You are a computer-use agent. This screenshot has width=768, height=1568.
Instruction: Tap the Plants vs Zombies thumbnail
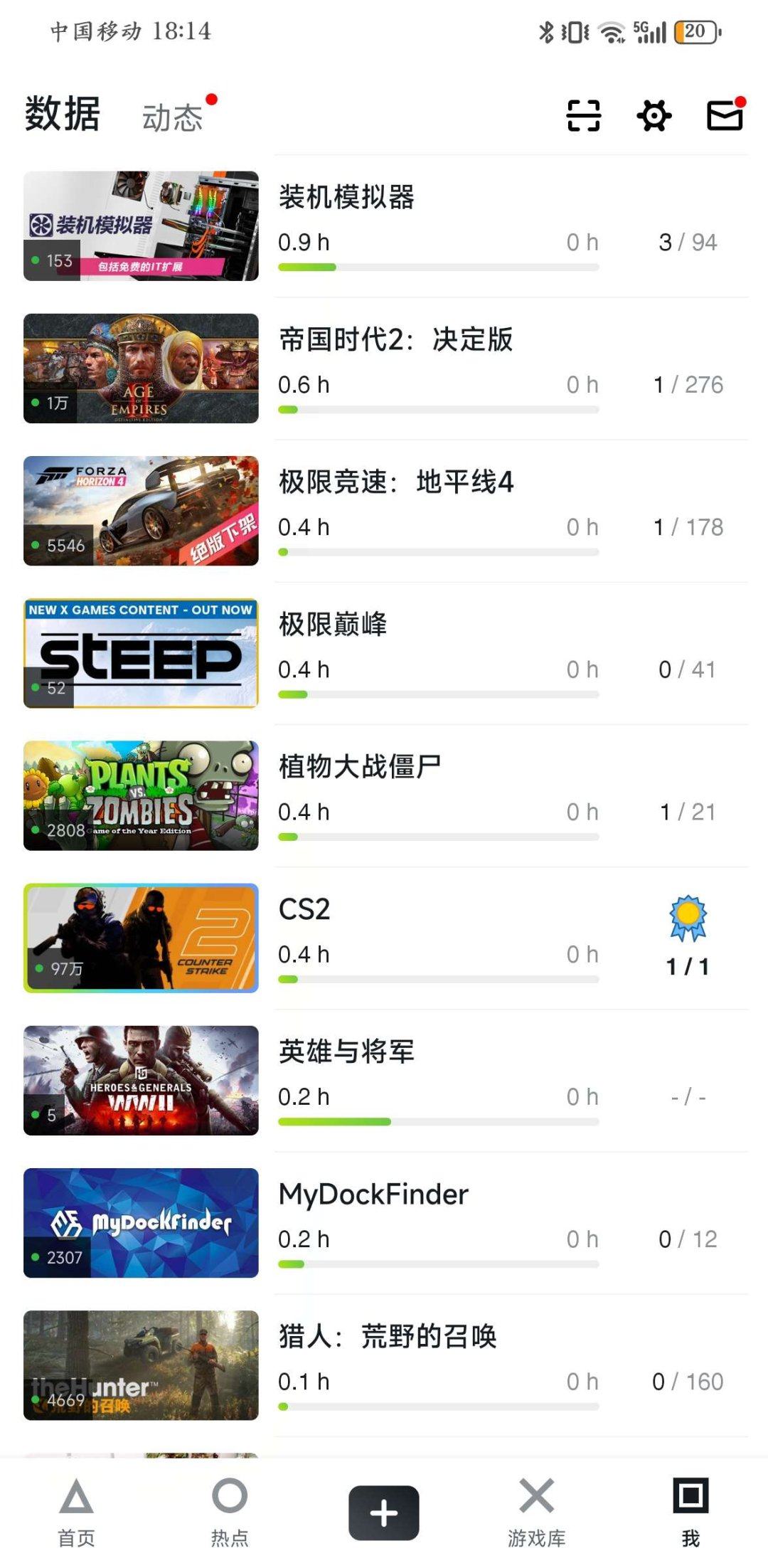click(x=140, y=795)
